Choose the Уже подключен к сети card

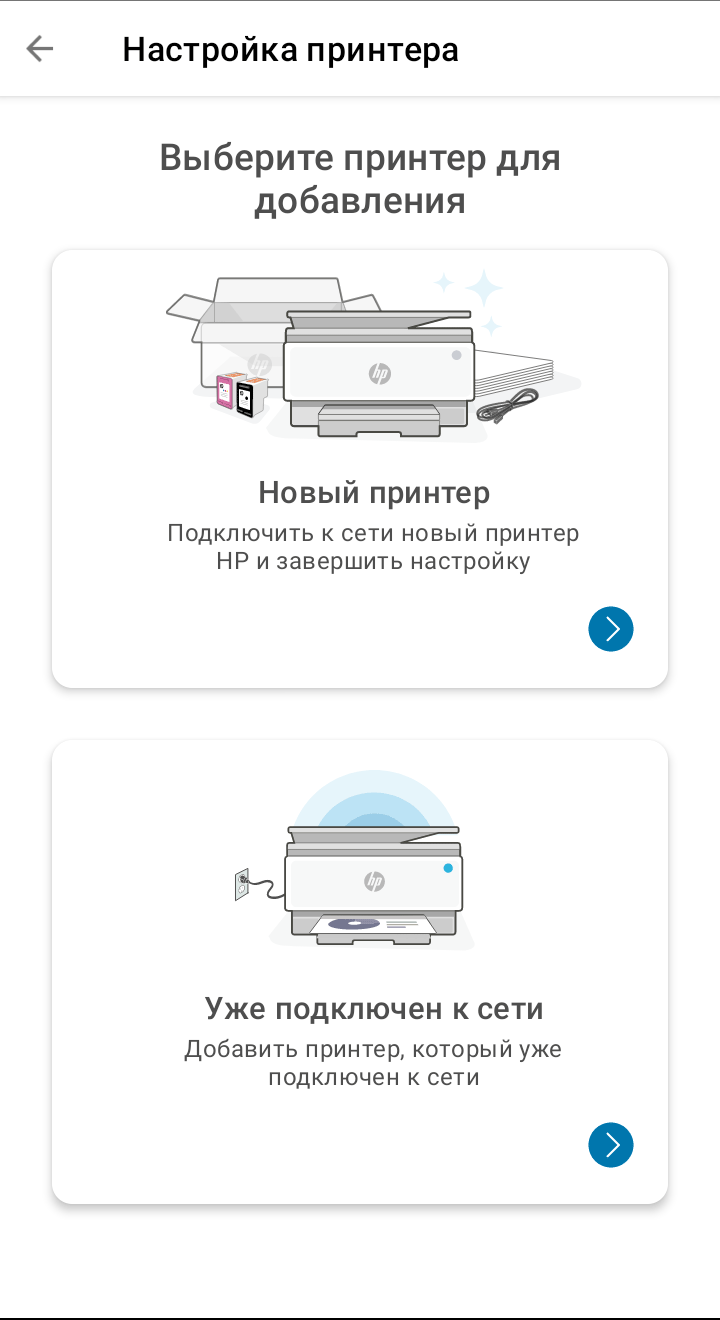coord(360,972)
